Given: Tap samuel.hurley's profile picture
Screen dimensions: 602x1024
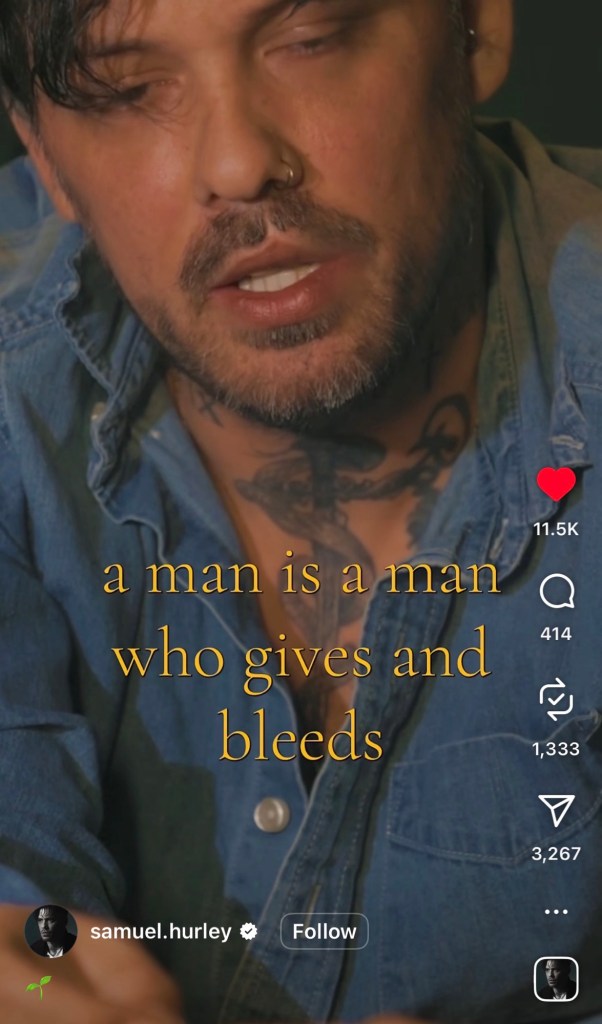Looking at the screenshot, I should point(51,931).
